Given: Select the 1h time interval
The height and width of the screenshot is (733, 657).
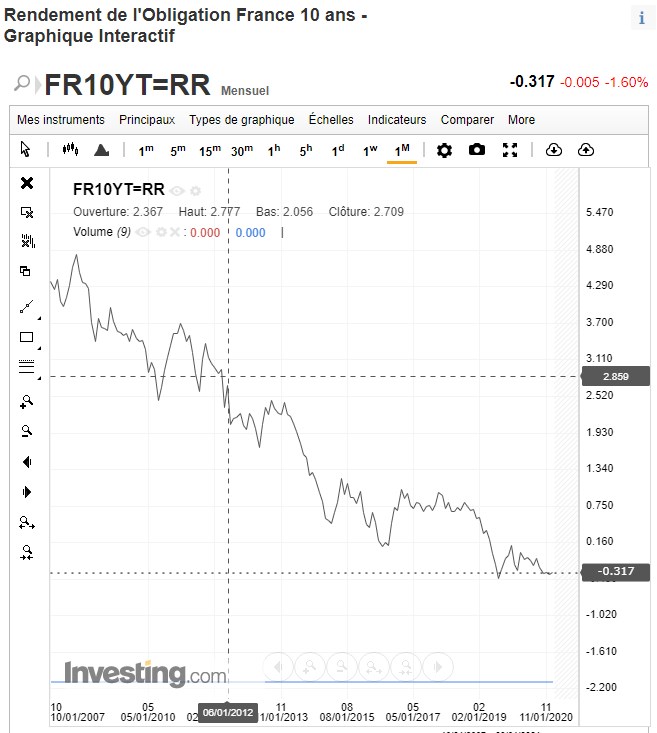Looking at the screenshot, I should click(274, 150).
